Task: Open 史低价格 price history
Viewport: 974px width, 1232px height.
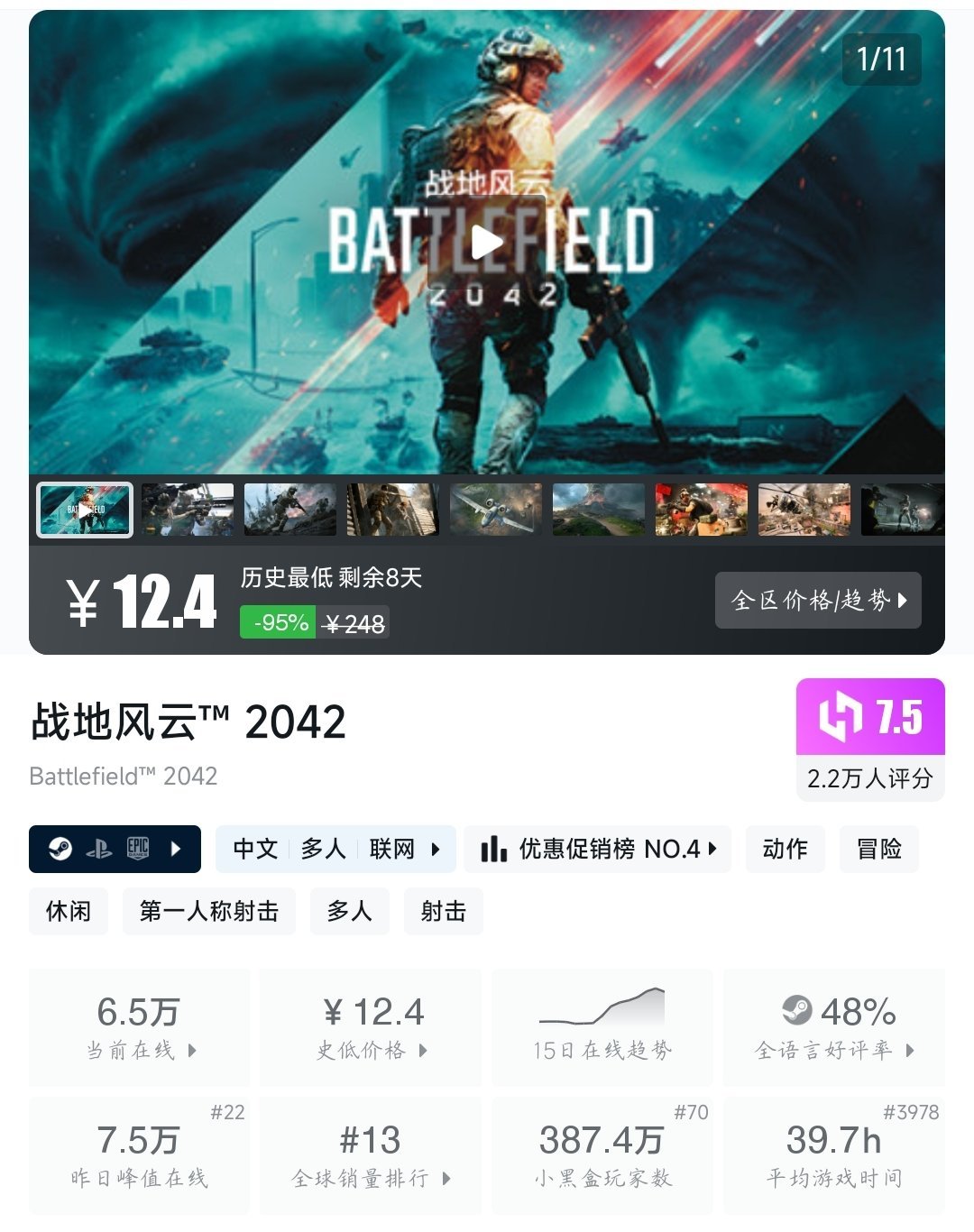Action: [x=371, y=1027]
